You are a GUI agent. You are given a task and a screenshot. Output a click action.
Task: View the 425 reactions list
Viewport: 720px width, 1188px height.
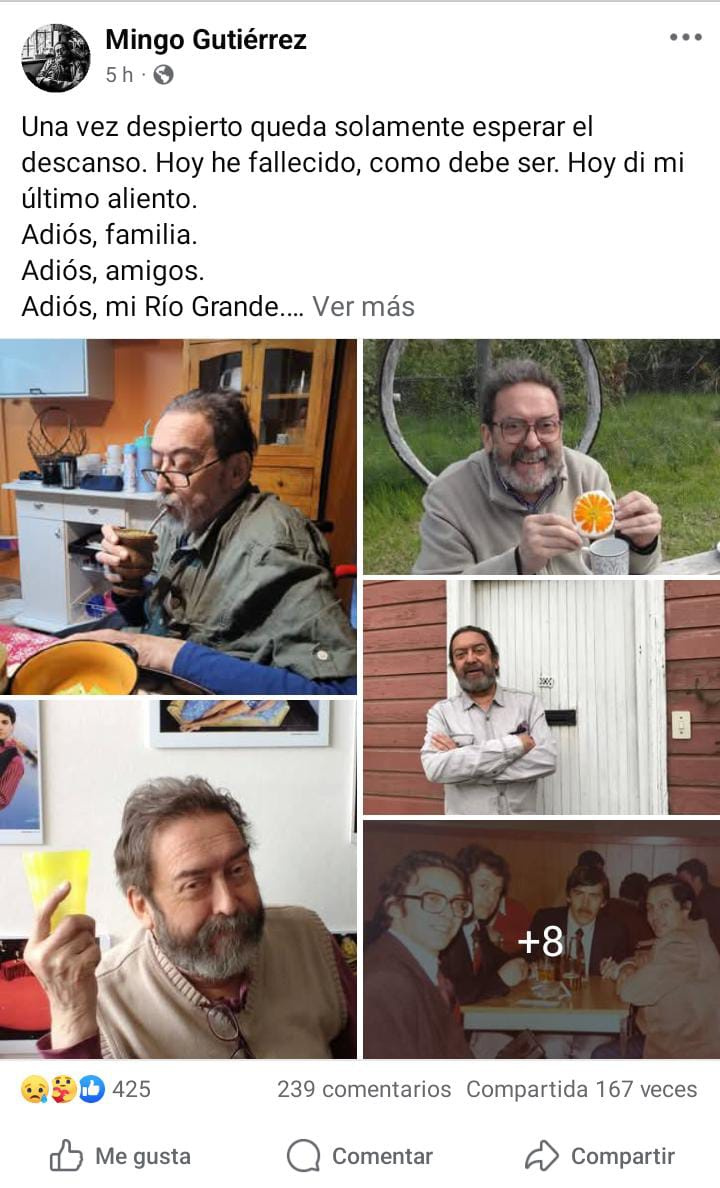pyautogui.click(x=86, y=1089)
